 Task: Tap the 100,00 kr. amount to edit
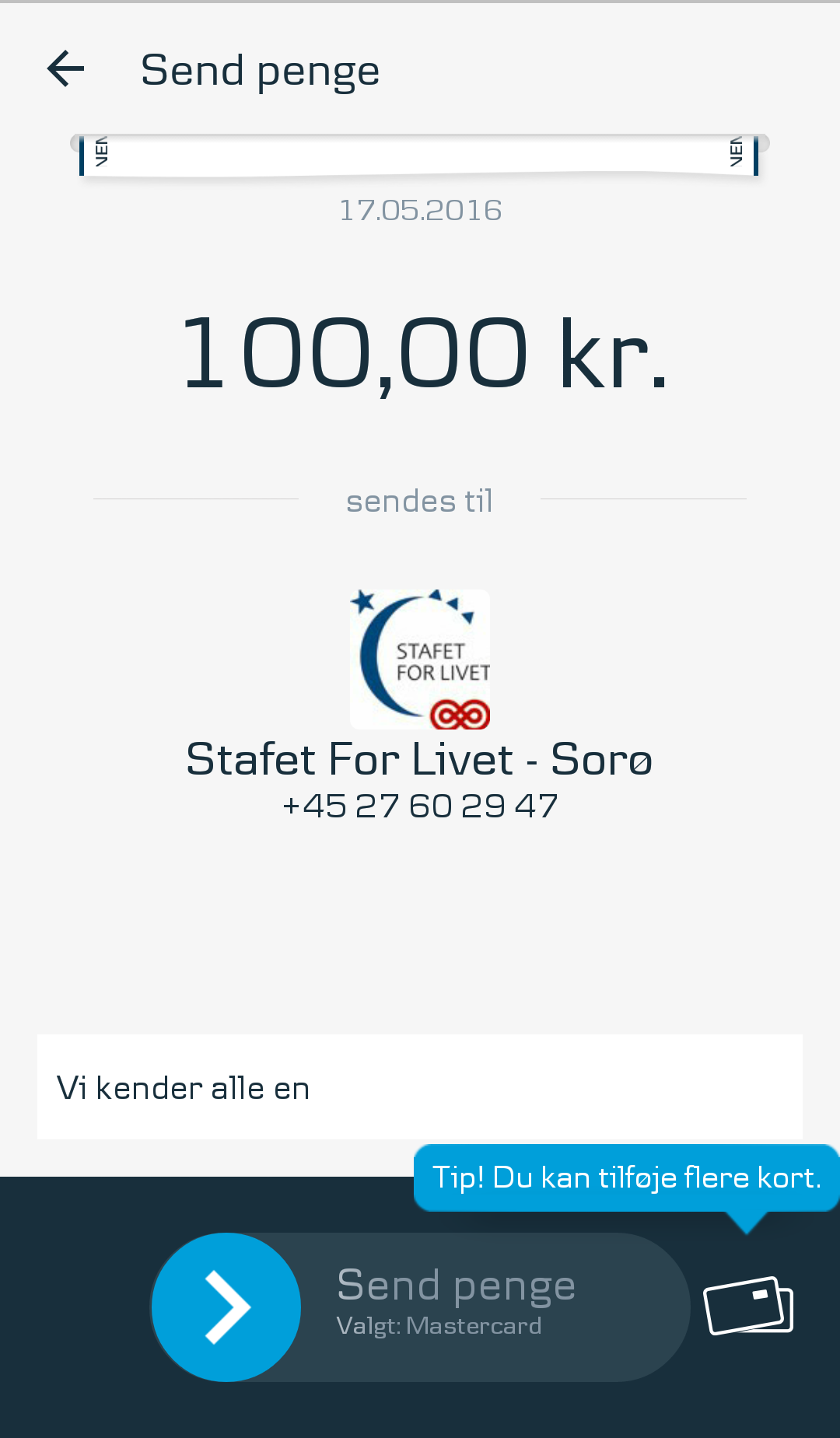tap(424, 353)
